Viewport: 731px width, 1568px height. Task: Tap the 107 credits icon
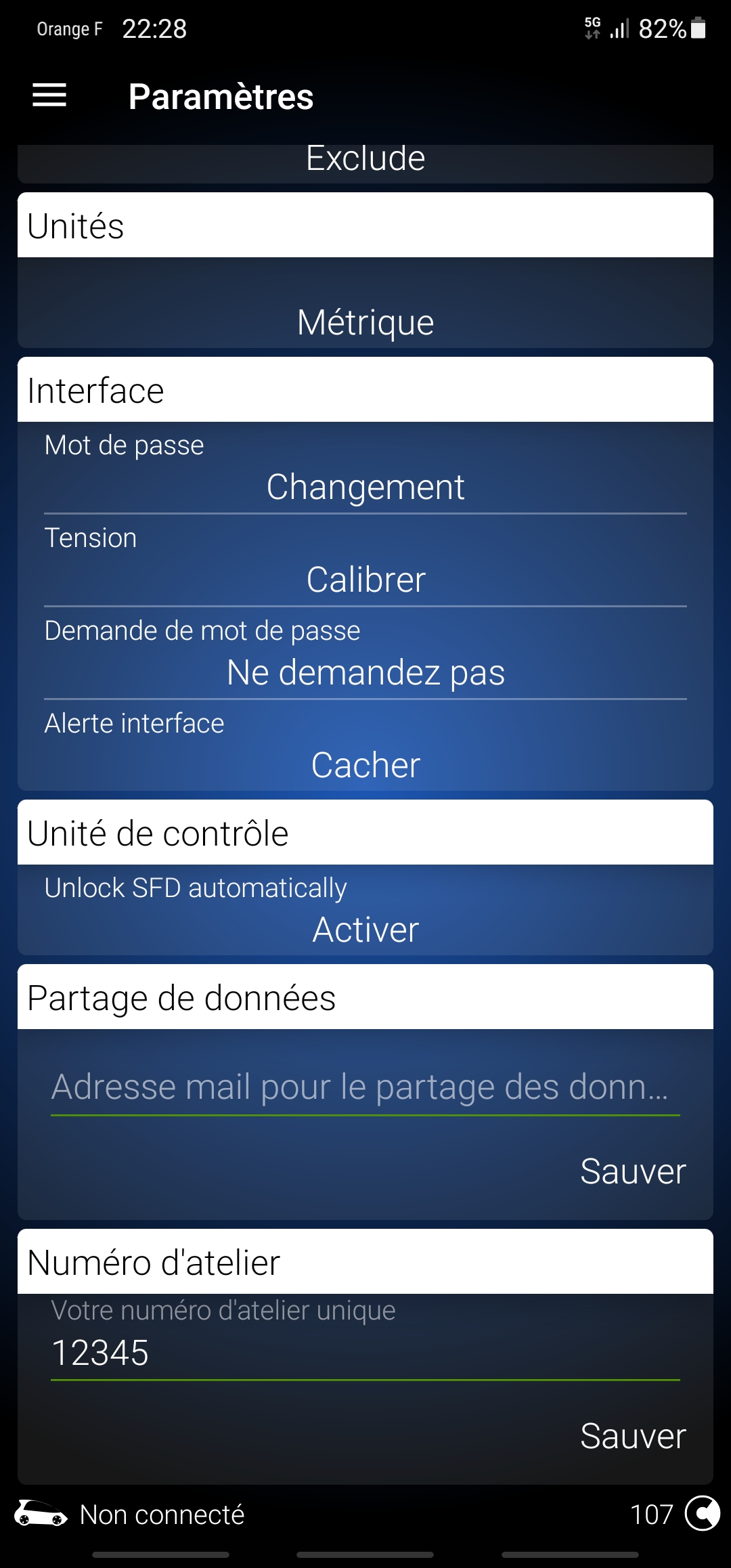[x=702, y=1514]
